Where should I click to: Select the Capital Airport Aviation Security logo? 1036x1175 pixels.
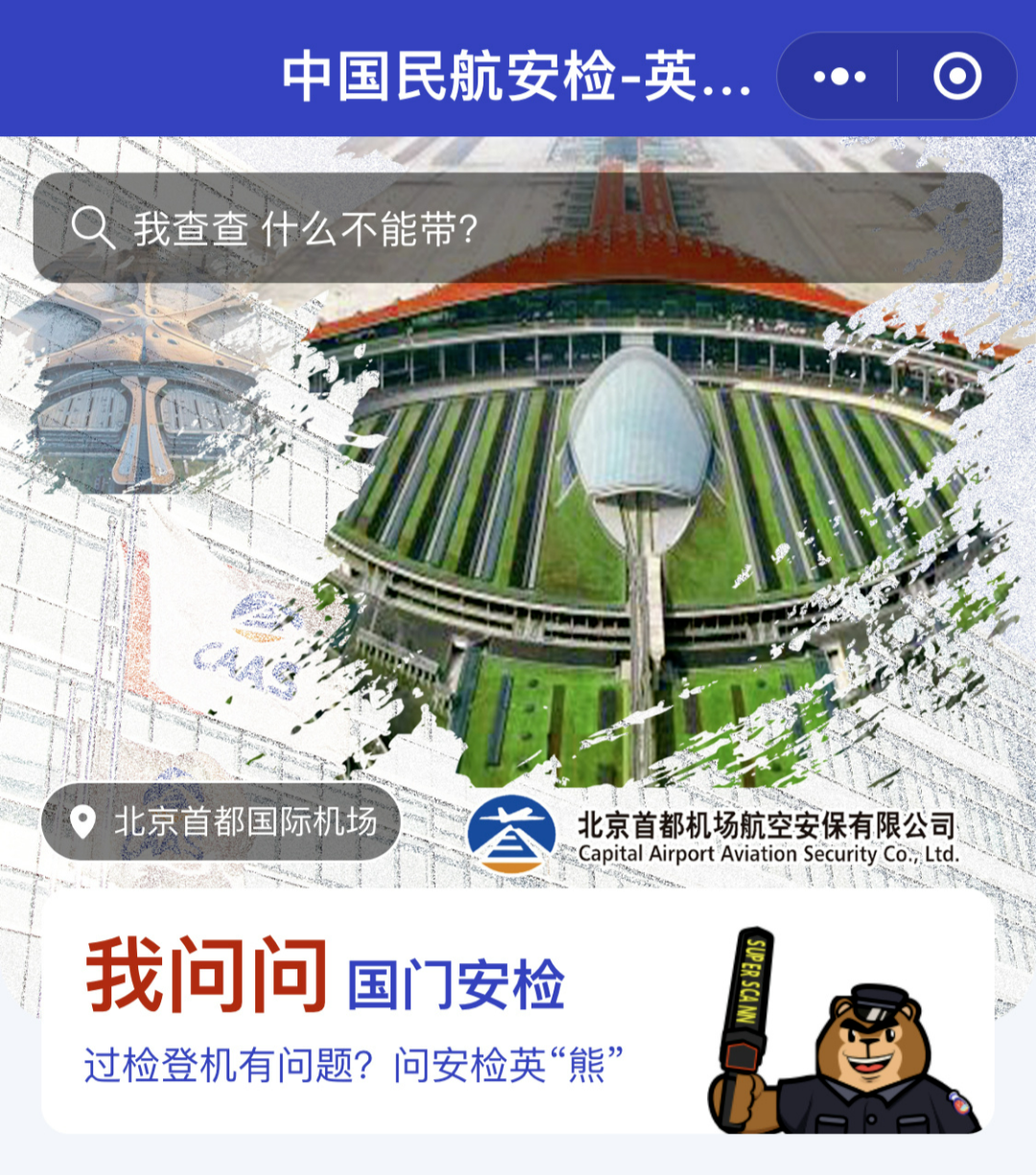tap(509, 833)
